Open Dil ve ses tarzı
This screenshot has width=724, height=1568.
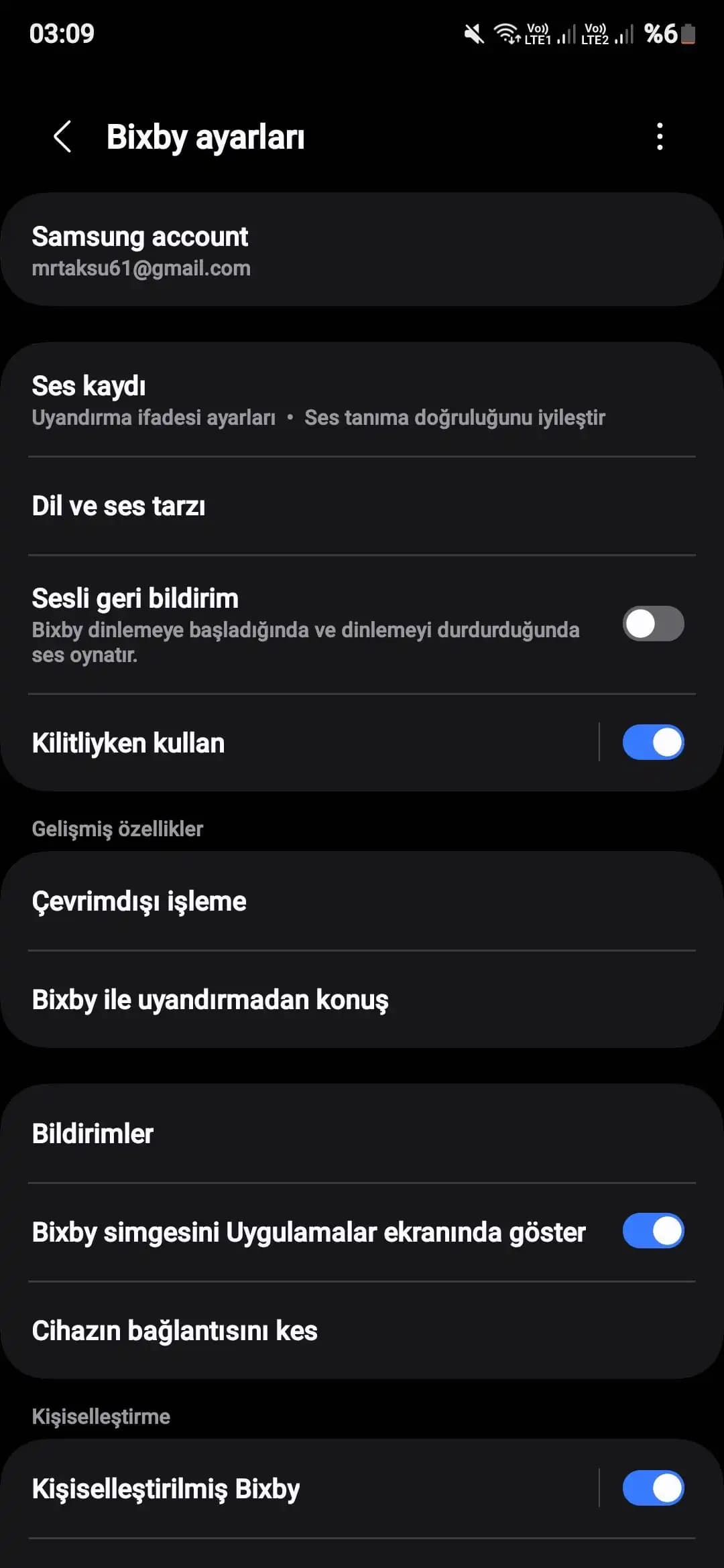(362, 506)
